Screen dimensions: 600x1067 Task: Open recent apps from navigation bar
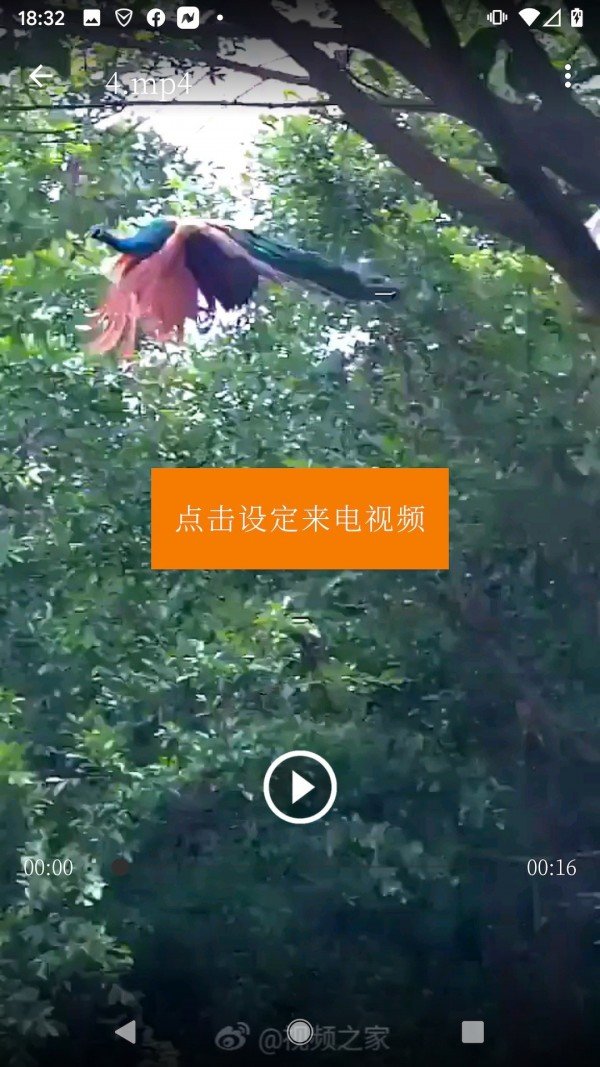tap(473, 1032)
